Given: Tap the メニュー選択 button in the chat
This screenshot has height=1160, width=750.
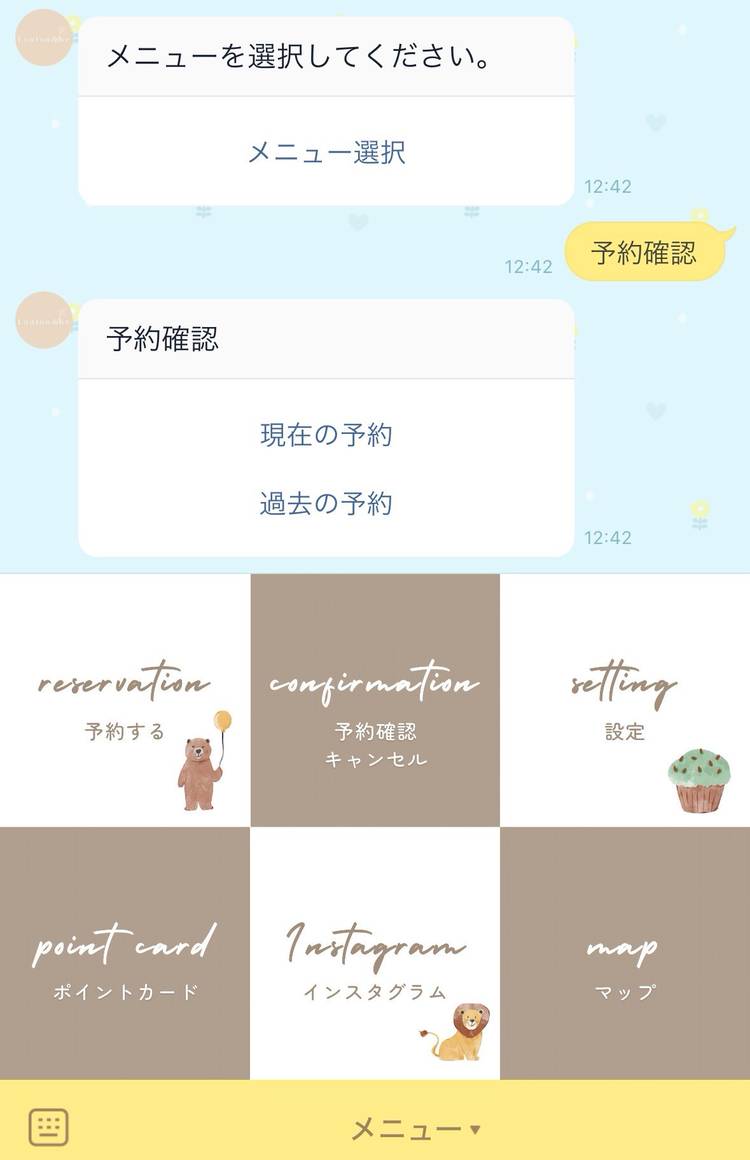Looking at the screenshot, I should click(326, 153).
